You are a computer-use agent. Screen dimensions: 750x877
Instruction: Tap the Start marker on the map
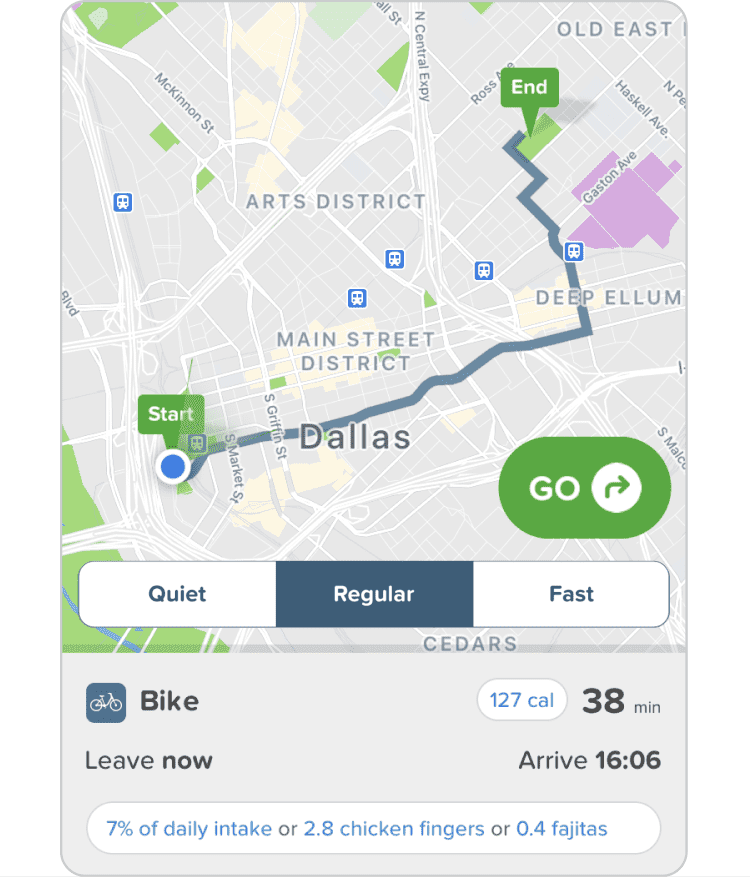point(171,414)
